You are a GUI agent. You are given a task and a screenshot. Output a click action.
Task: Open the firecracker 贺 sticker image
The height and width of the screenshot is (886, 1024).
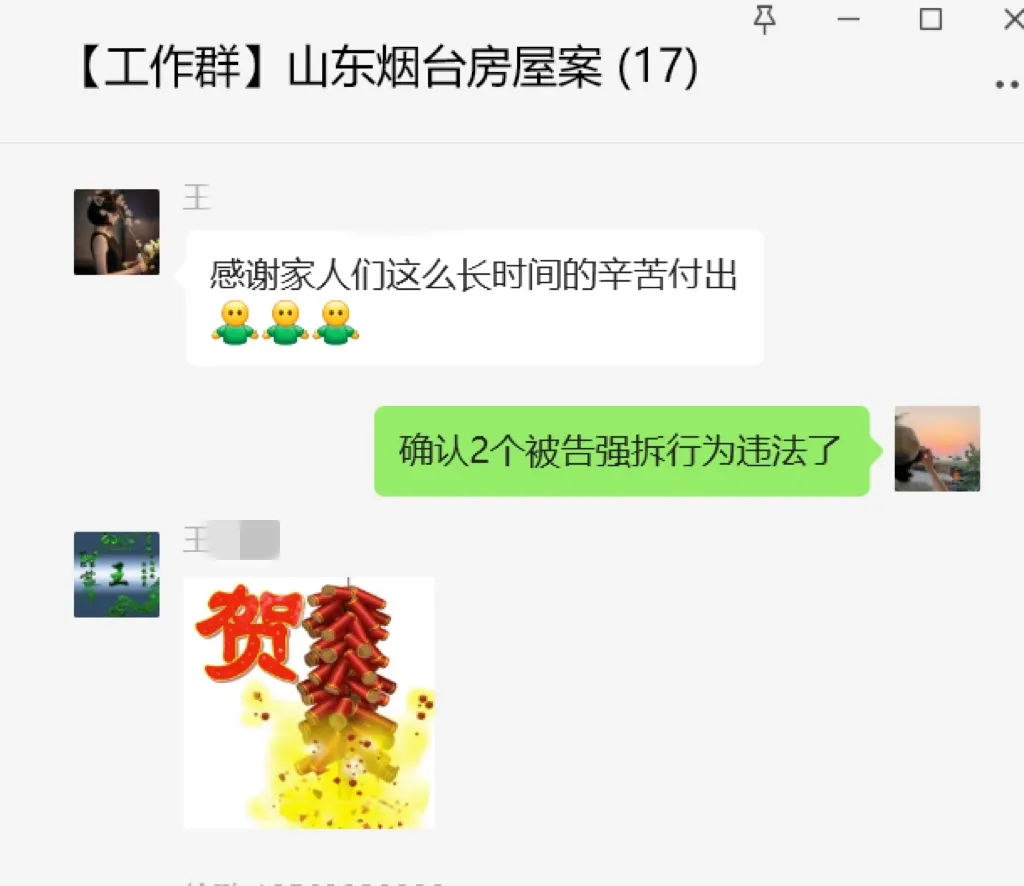coord(309,702)
